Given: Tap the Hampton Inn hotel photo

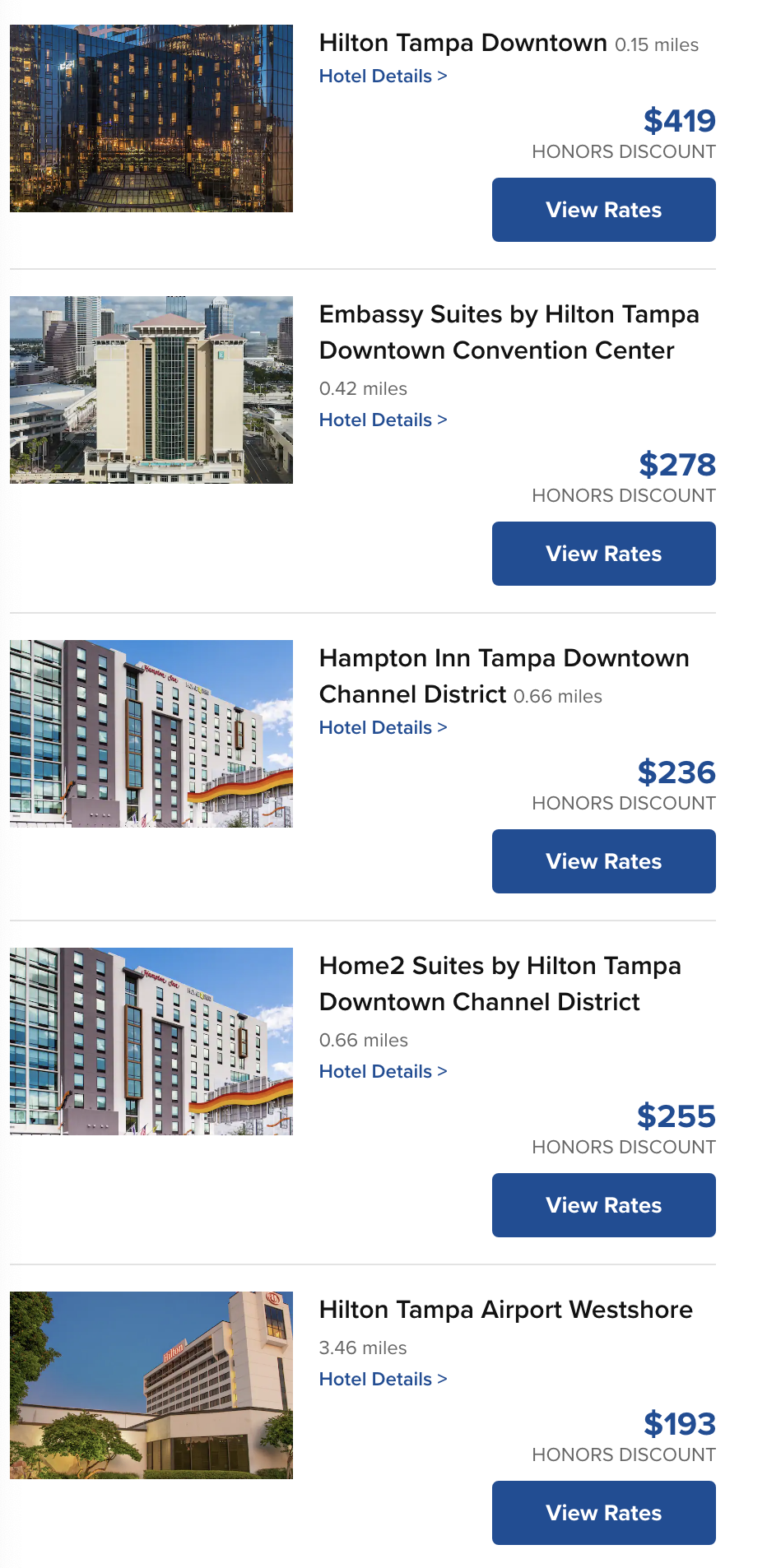Looking at the screenshot, I should 151,734.
